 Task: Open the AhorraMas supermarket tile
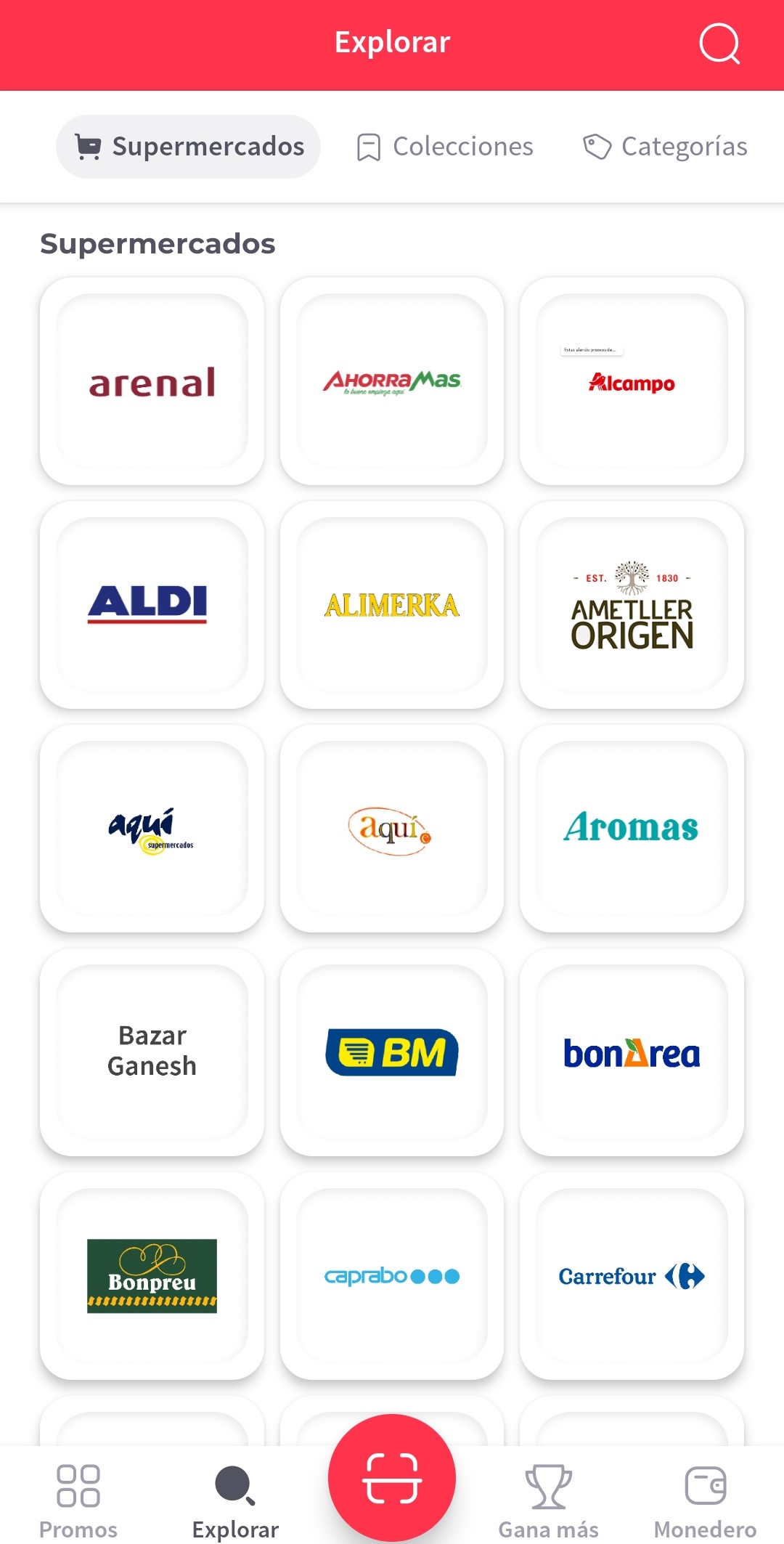(392, 381)
